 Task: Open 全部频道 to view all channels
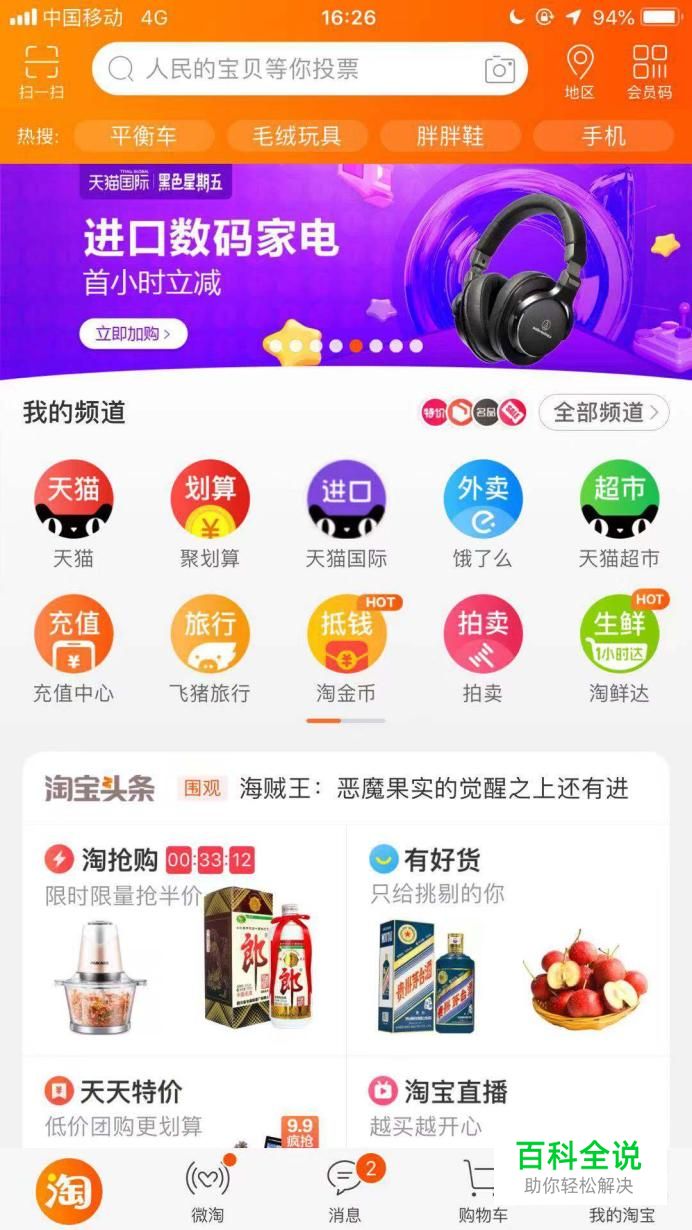603,412
